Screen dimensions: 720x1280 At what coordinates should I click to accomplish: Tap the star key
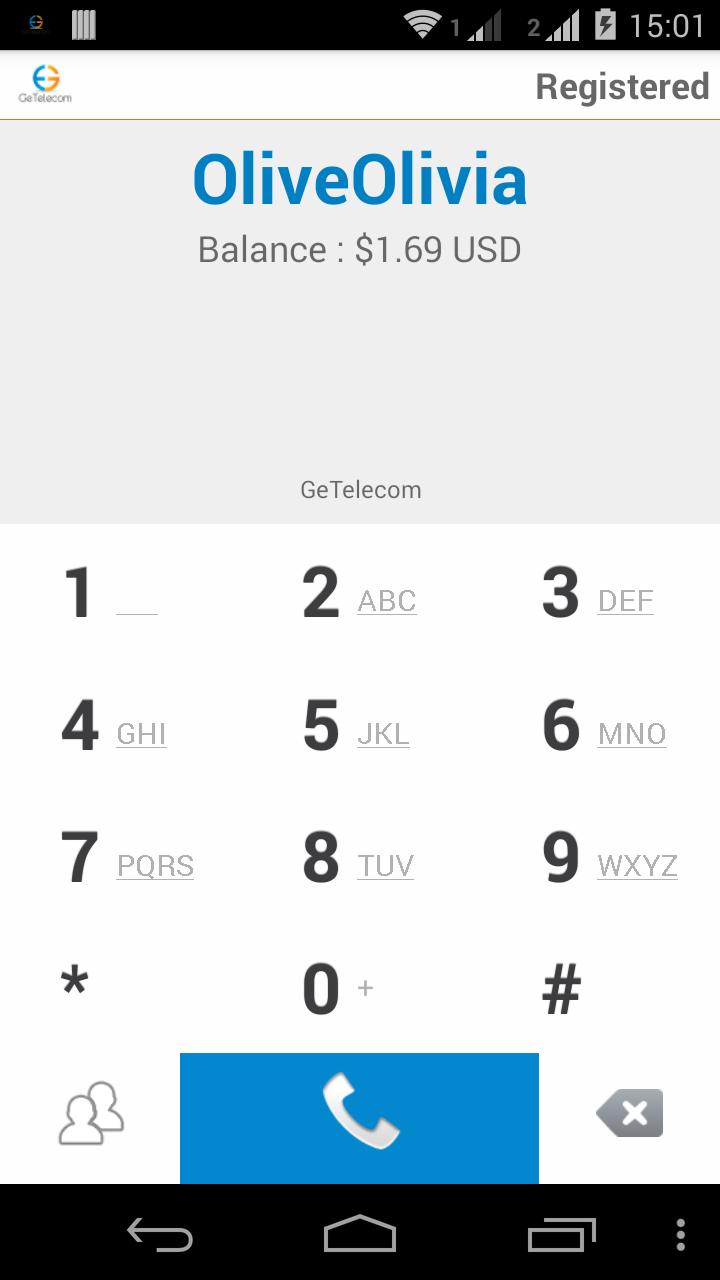coord(76,986)
